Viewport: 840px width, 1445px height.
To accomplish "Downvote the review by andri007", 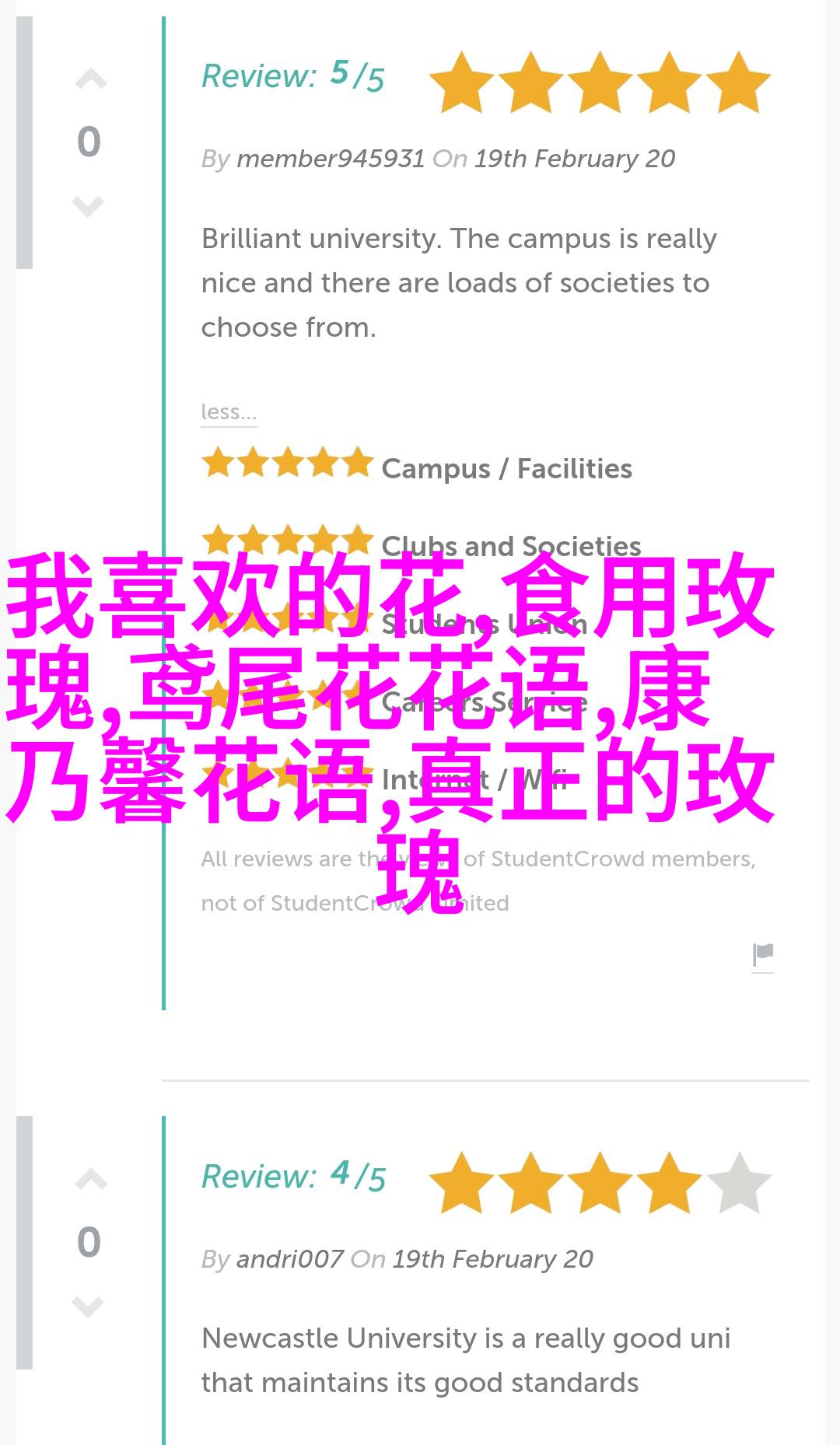I will [x=88, y=1307].
